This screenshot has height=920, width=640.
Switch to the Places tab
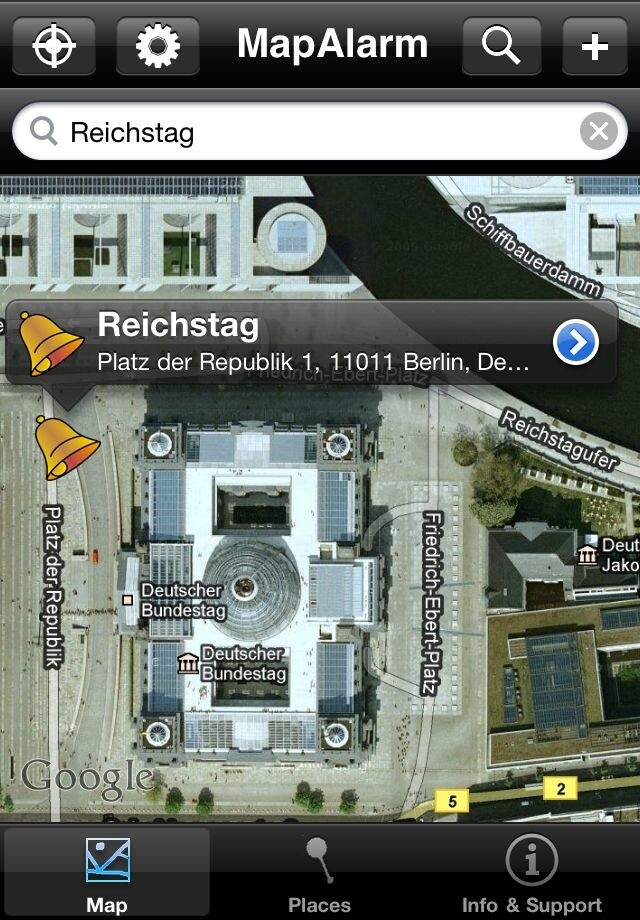point(319,873)
